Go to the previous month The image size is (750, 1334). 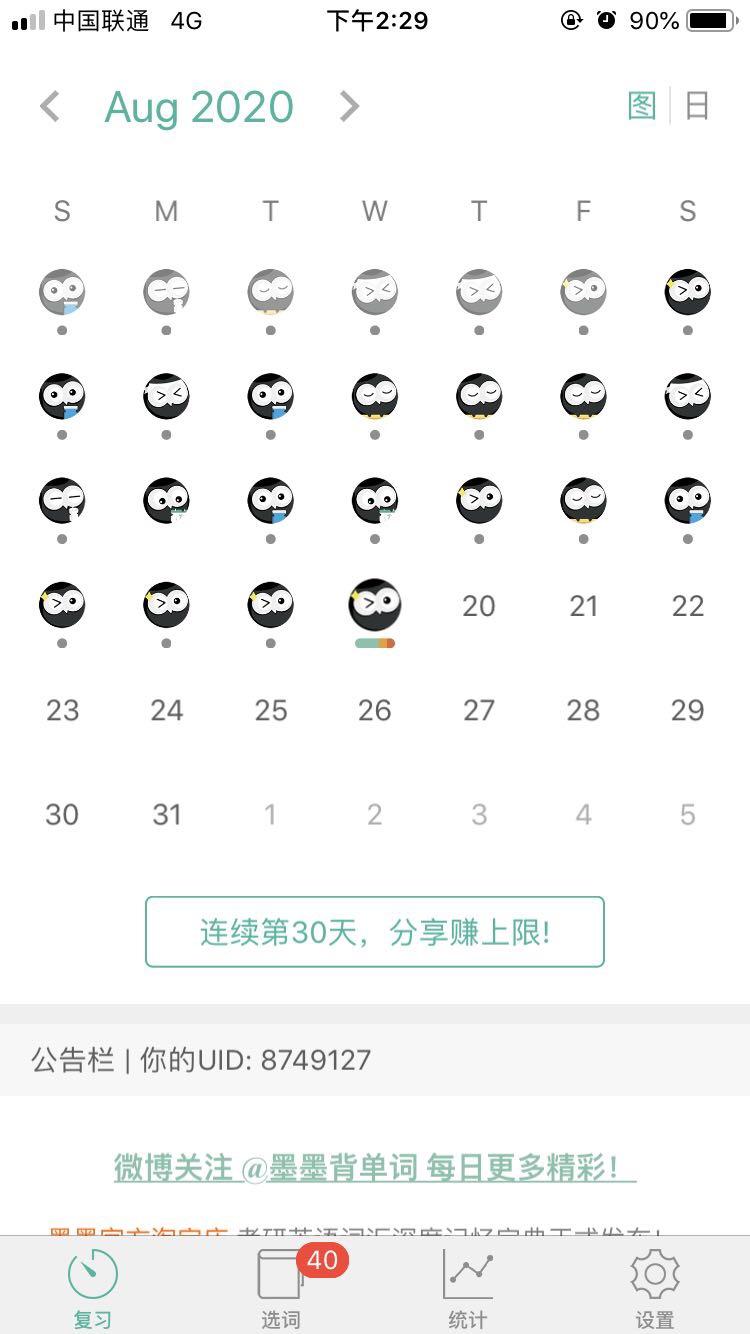[x=50, y=107]
